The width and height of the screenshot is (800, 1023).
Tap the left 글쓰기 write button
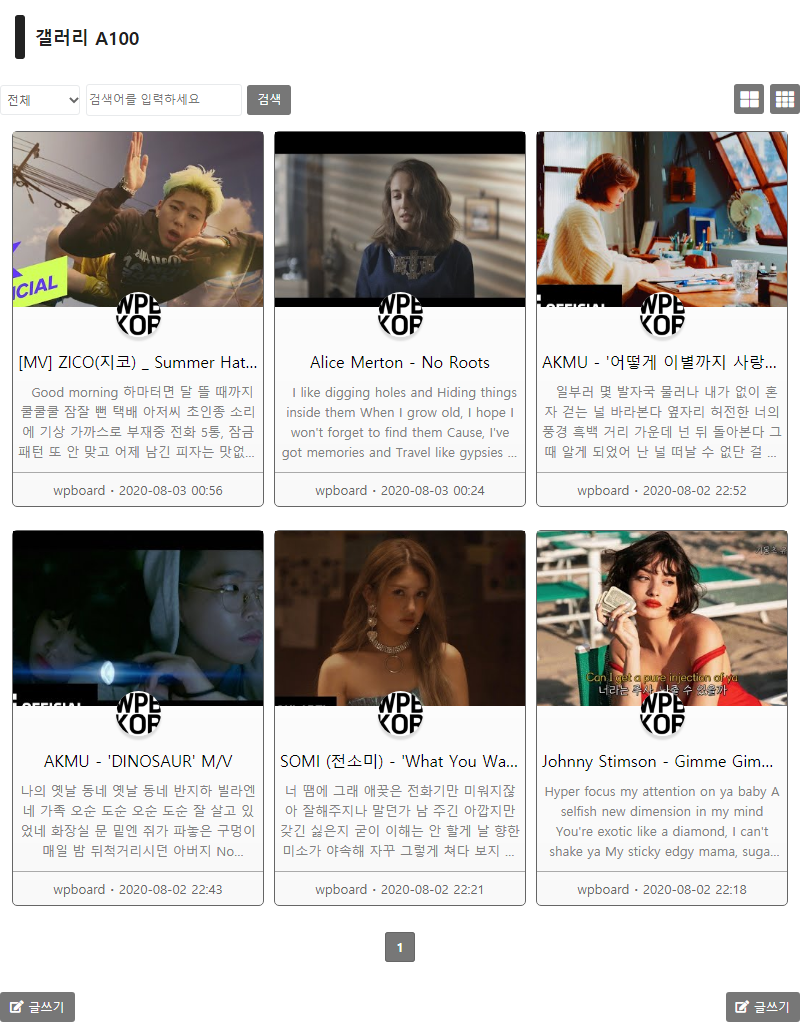[x=37, y=1007]
